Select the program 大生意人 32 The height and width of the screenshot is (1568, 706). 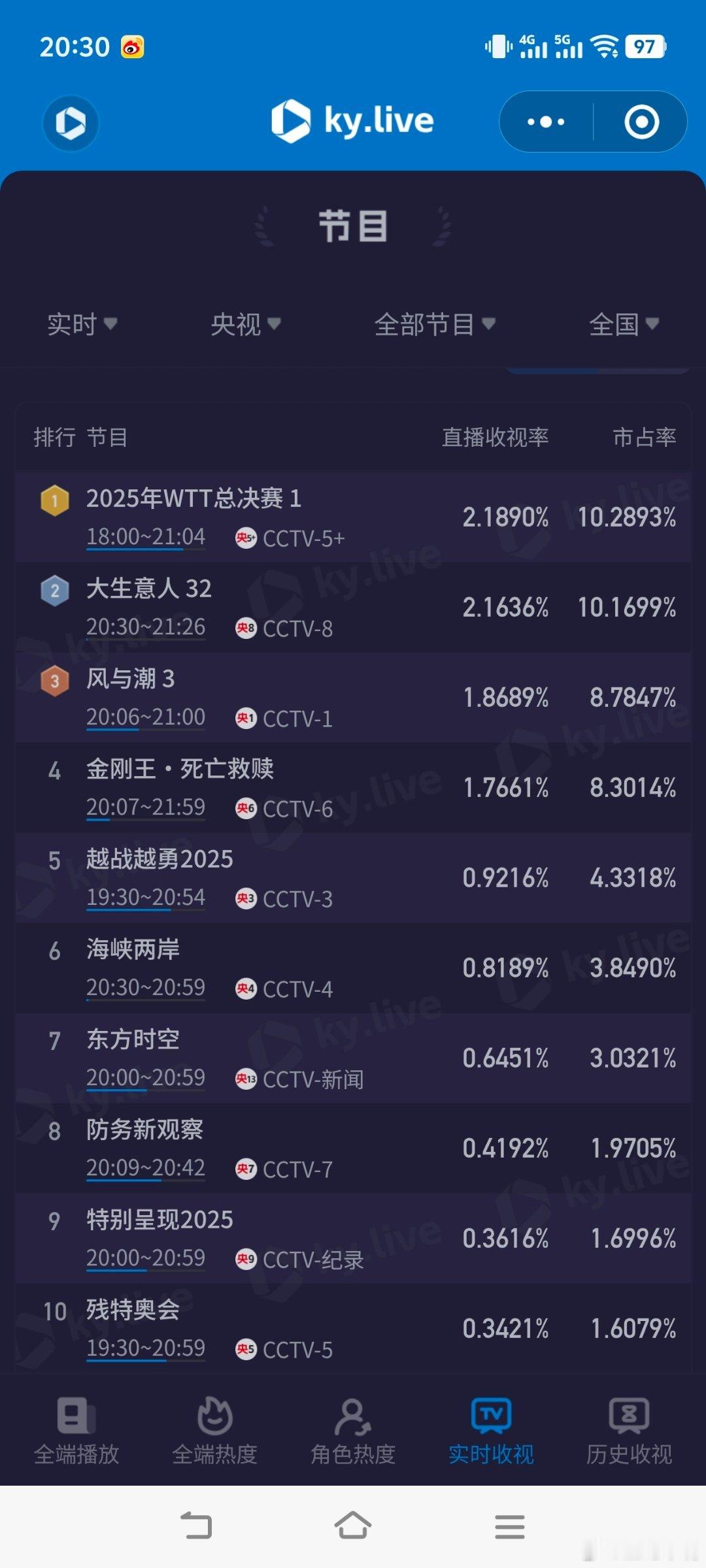coord(149,589)
